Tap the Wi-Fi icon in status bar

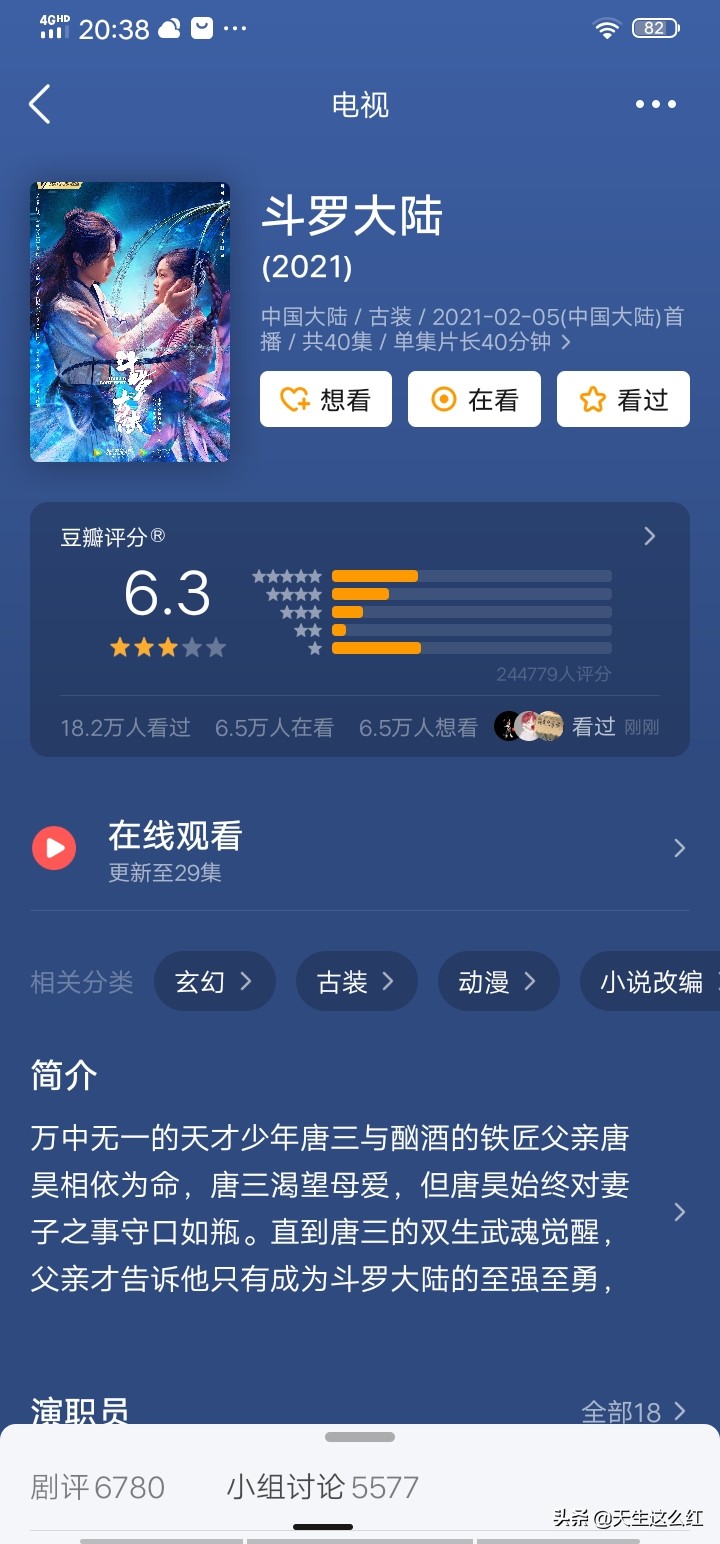pos(606,29)
